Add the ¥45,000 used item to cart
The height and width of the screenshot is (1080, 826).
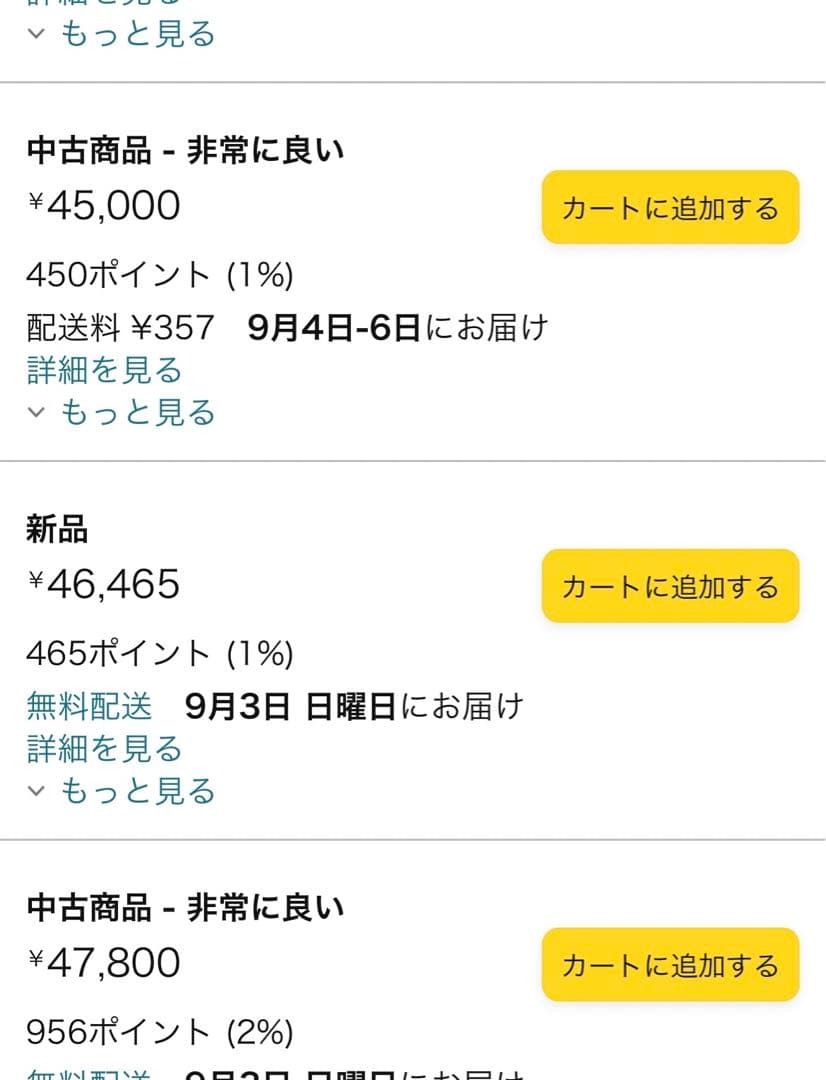[x=669, y=208]
